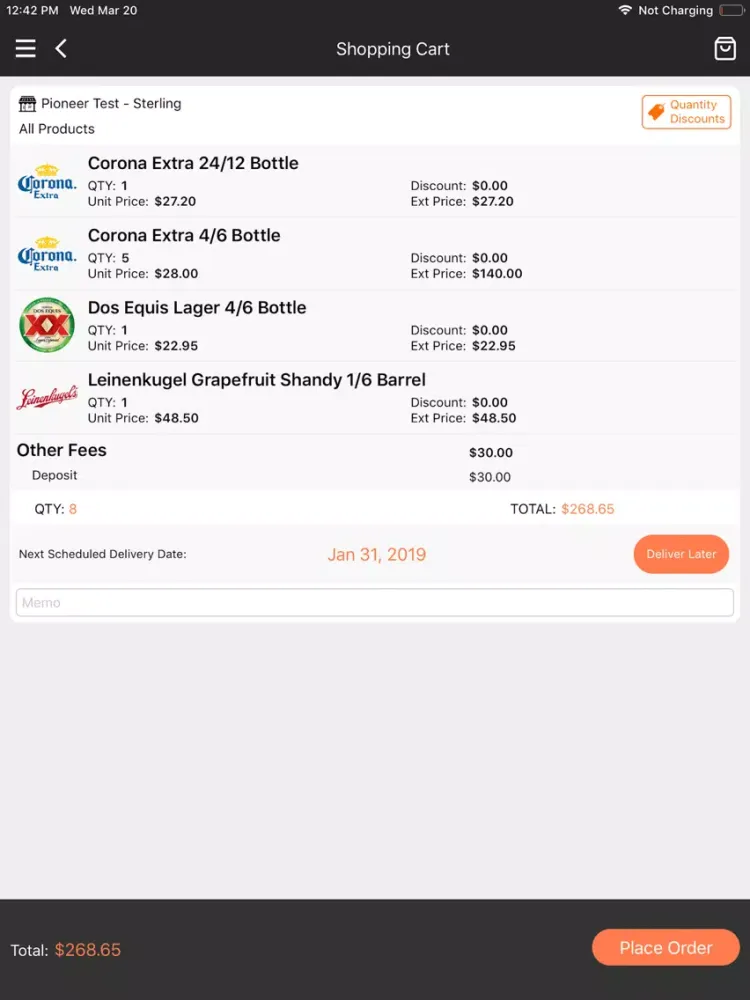Viewport: 750px width, 1000px height.
Task: Focus the Memo text field
Action: point(374,603)
